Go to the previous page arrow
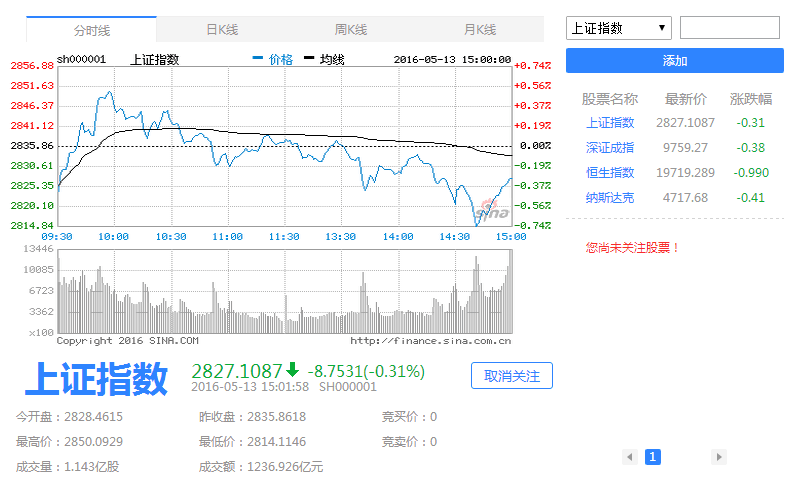790x488 pixels. [x=629, y=457]
